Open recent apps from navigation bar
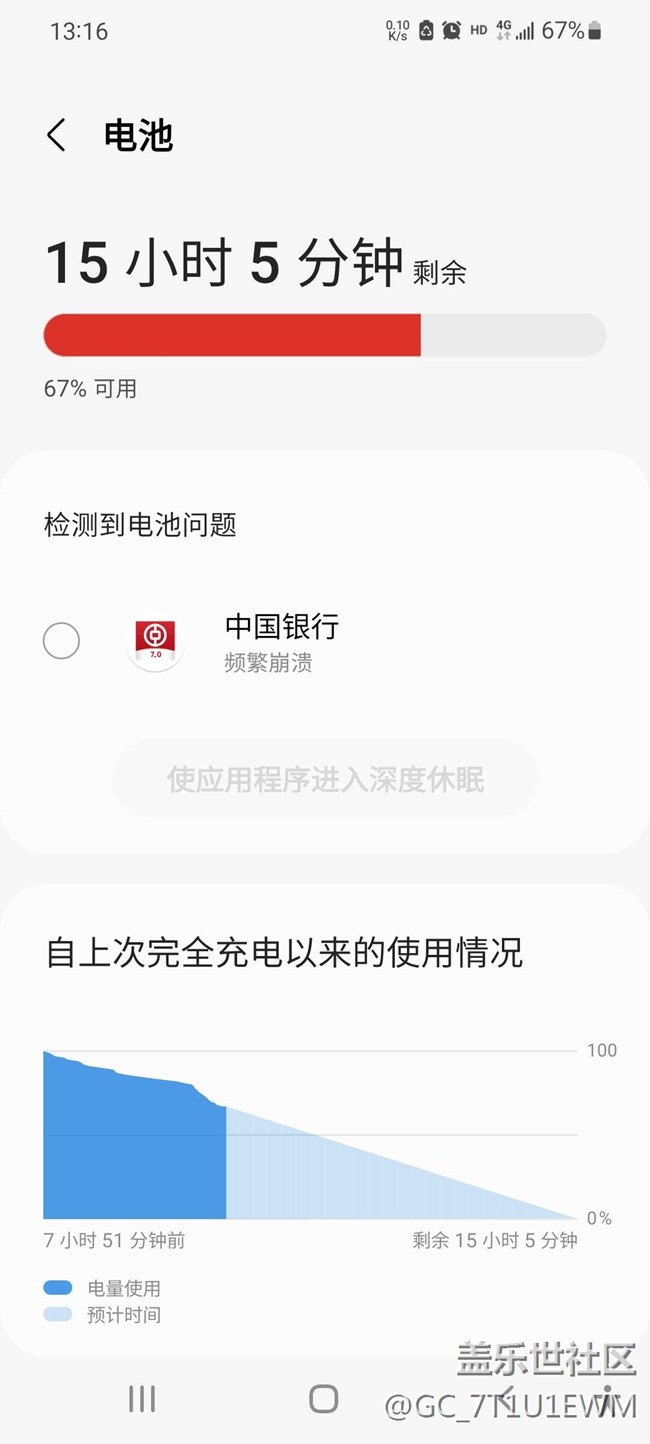The image size is (650, 1444). (x=142, y=1399)
